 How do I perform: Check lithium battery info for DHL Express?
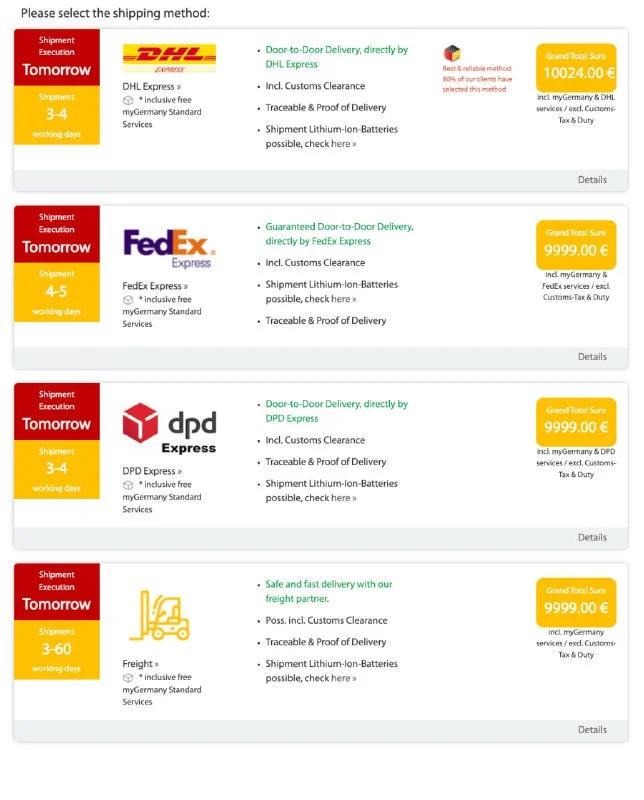[343, 144]
